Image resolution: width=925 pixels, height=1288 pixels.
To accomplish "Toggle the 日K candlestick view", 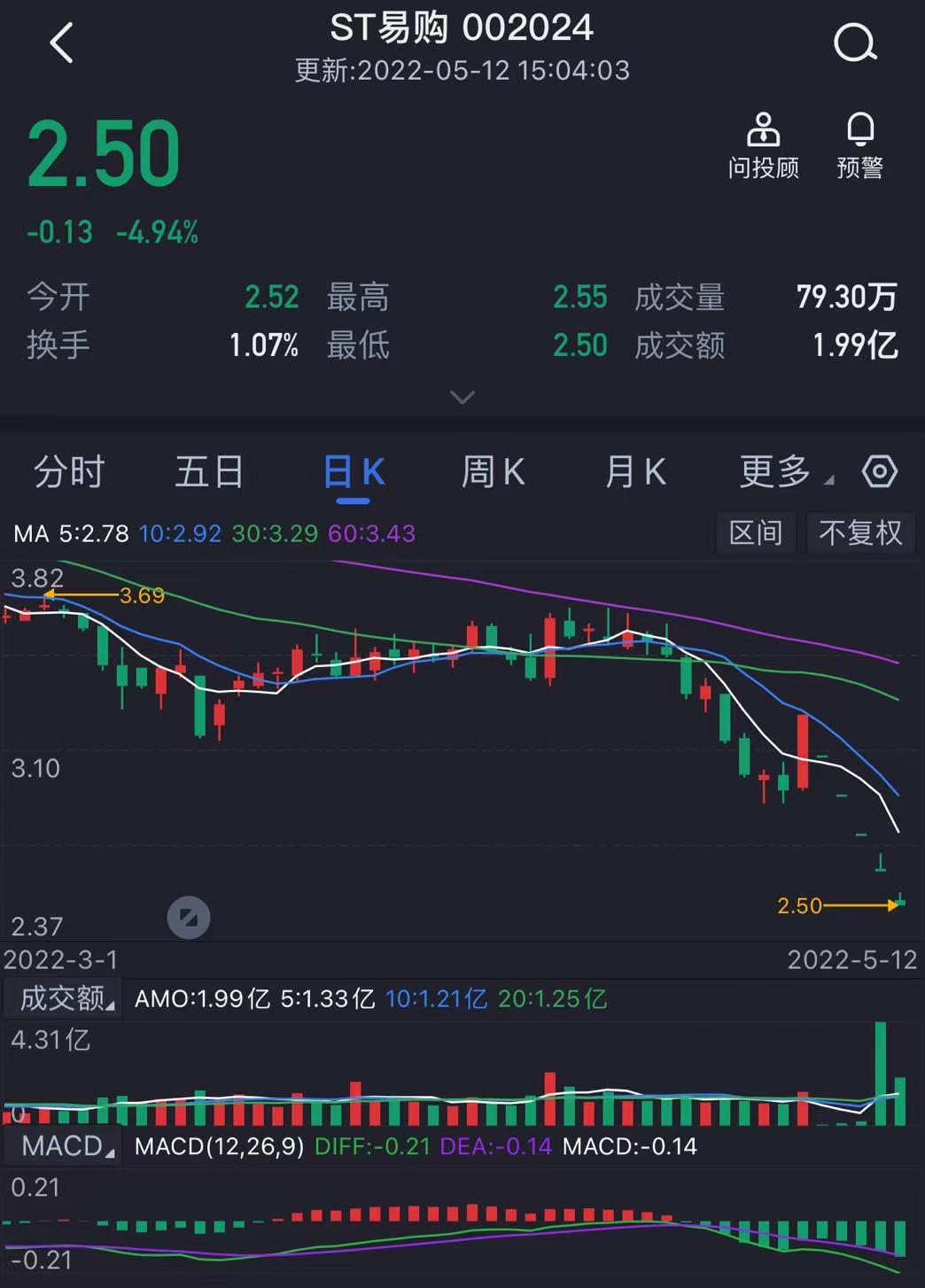I will [353, 472].
